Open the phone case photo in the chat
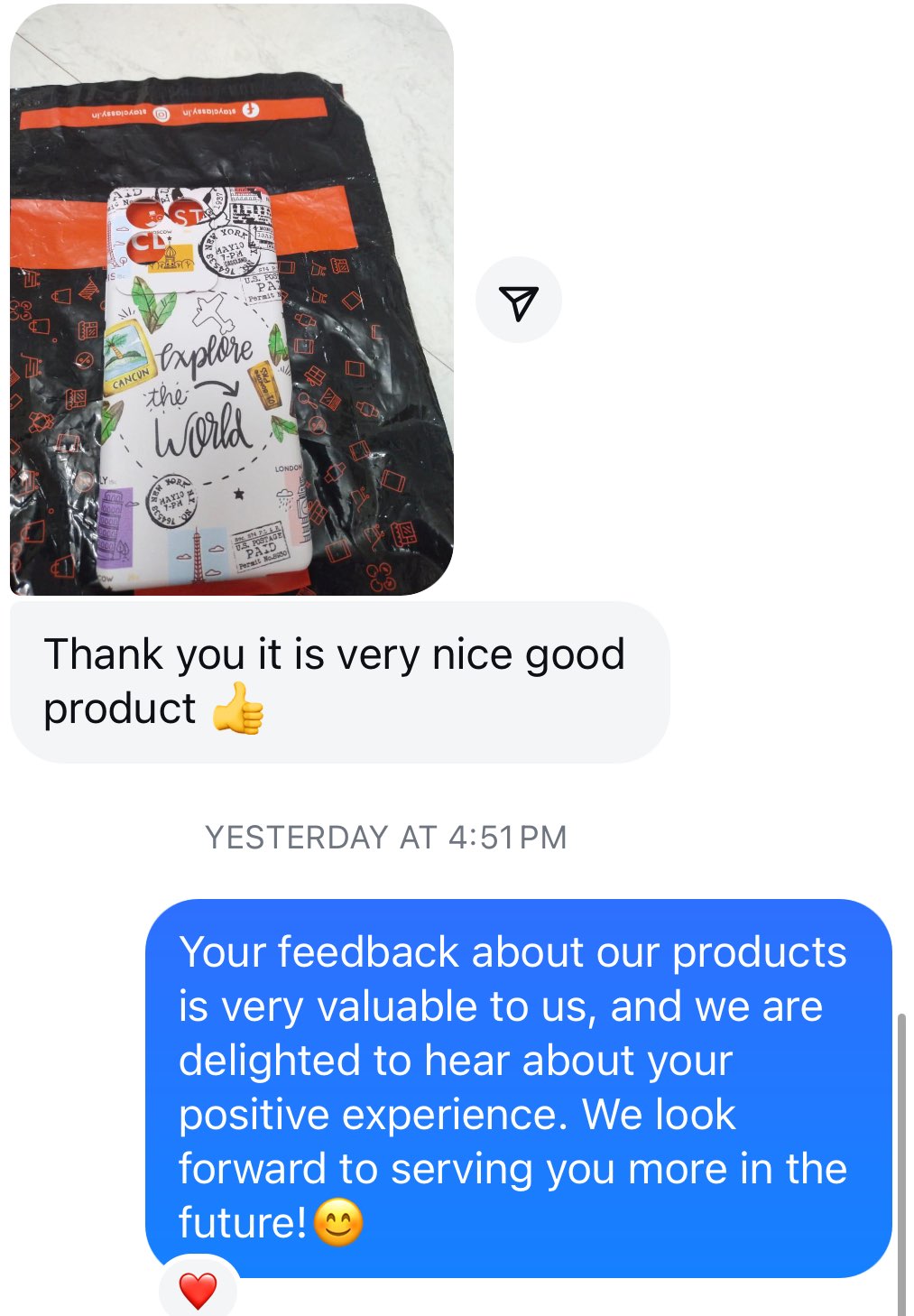This screenshot has width=914, height=1316. pos(231,301)
